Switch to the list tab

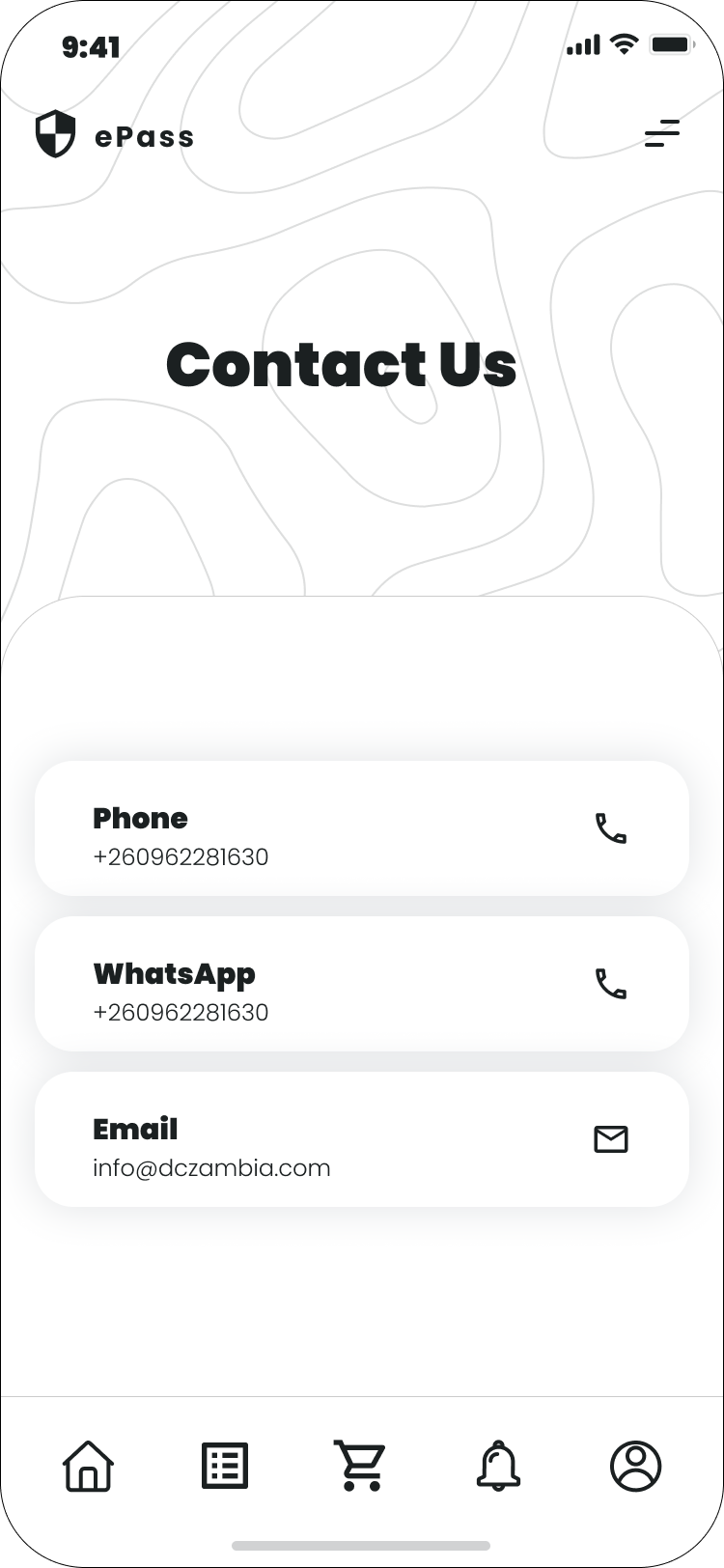coord(224,1466)
